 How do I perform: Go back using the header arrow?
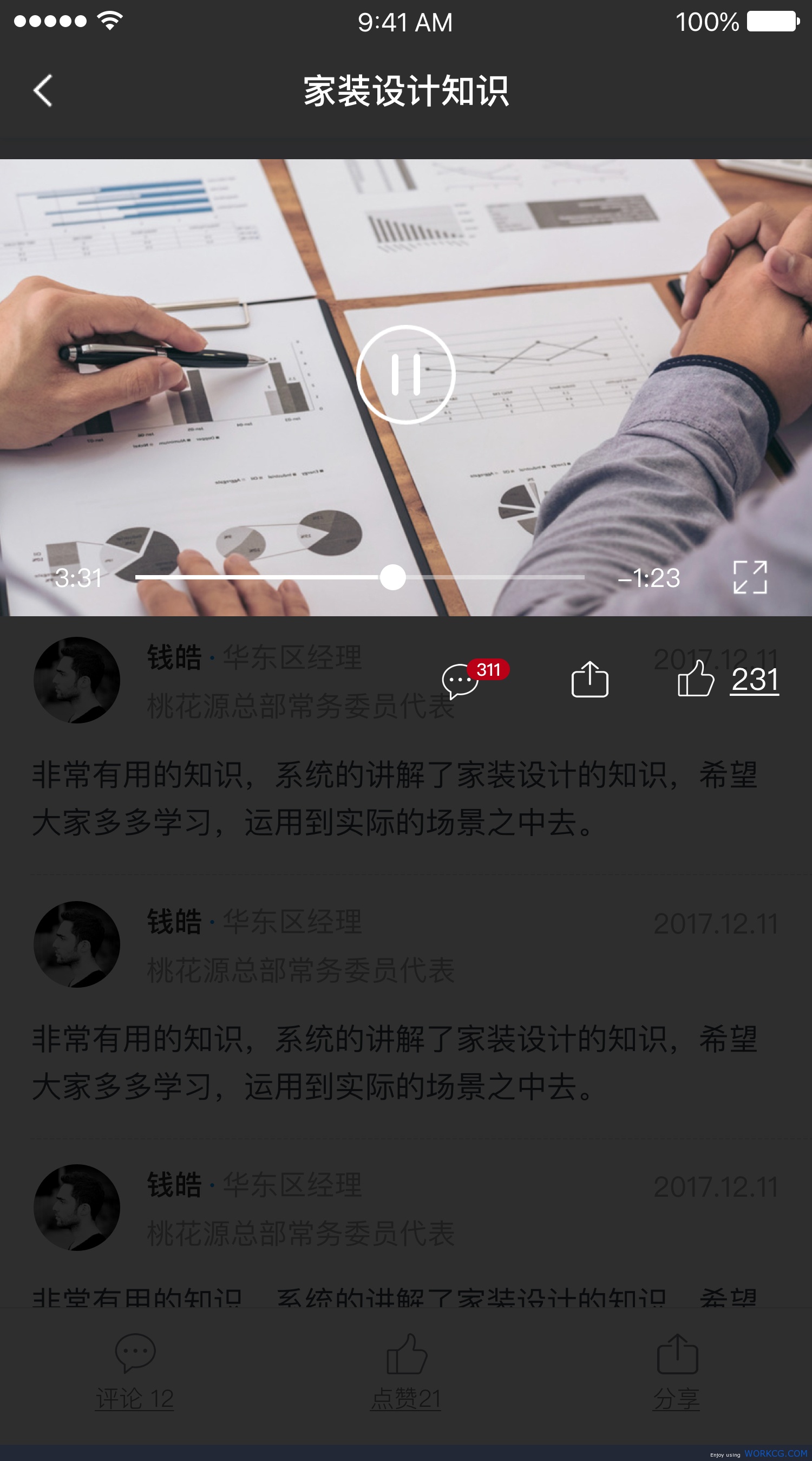pyautogui.click(x=43, y=91)
